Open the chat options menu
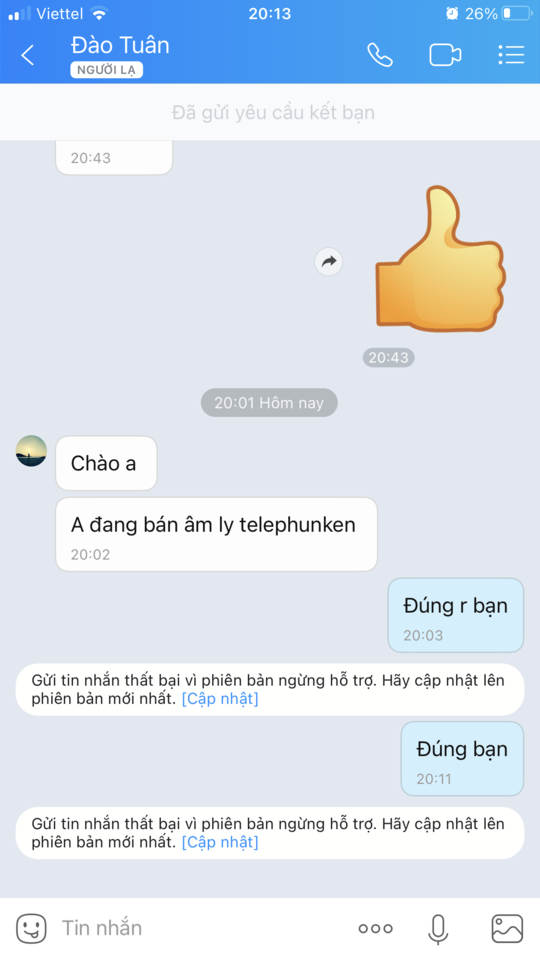The image size is (540, 960). click(511, 55)
